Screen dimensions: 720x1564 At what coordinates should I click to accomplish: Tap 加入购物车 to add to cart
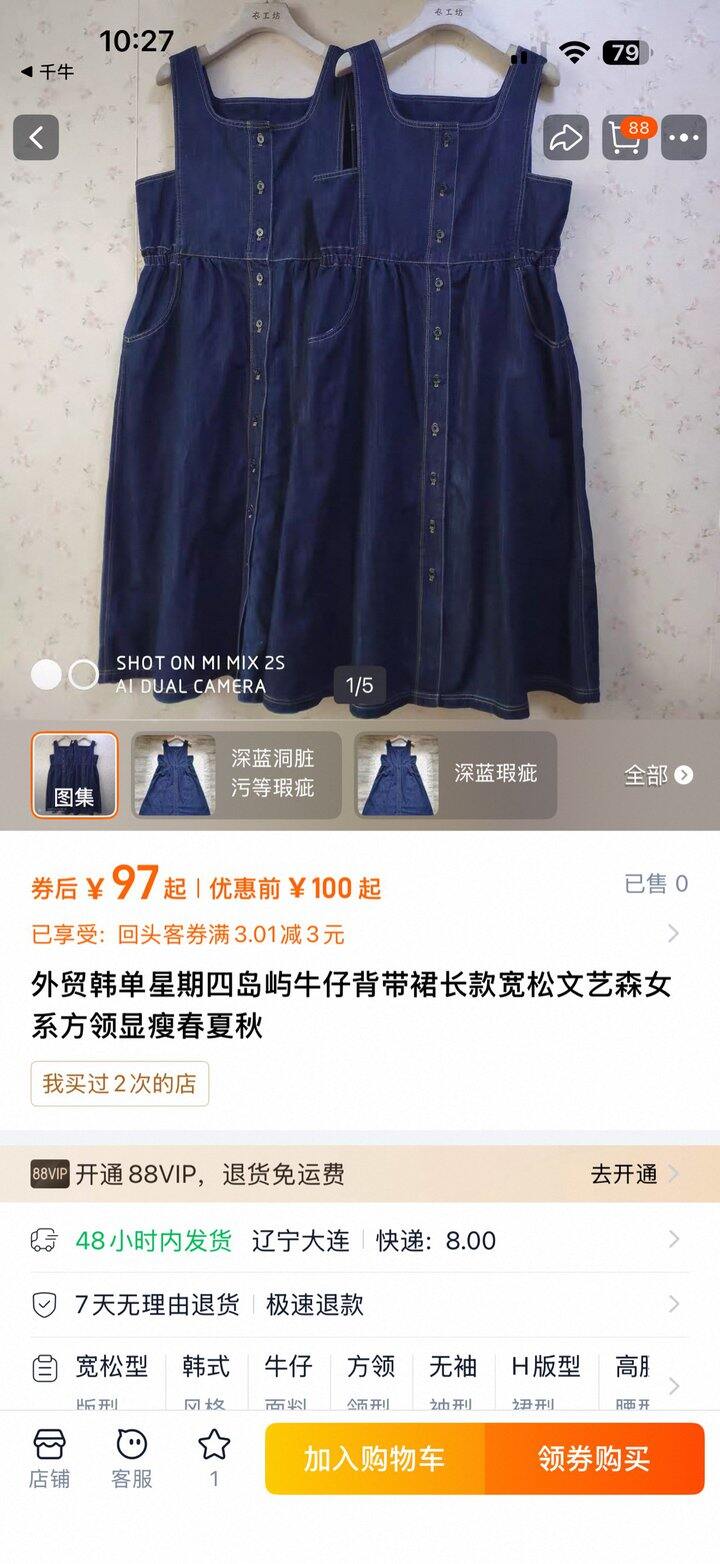point(375,1459)
